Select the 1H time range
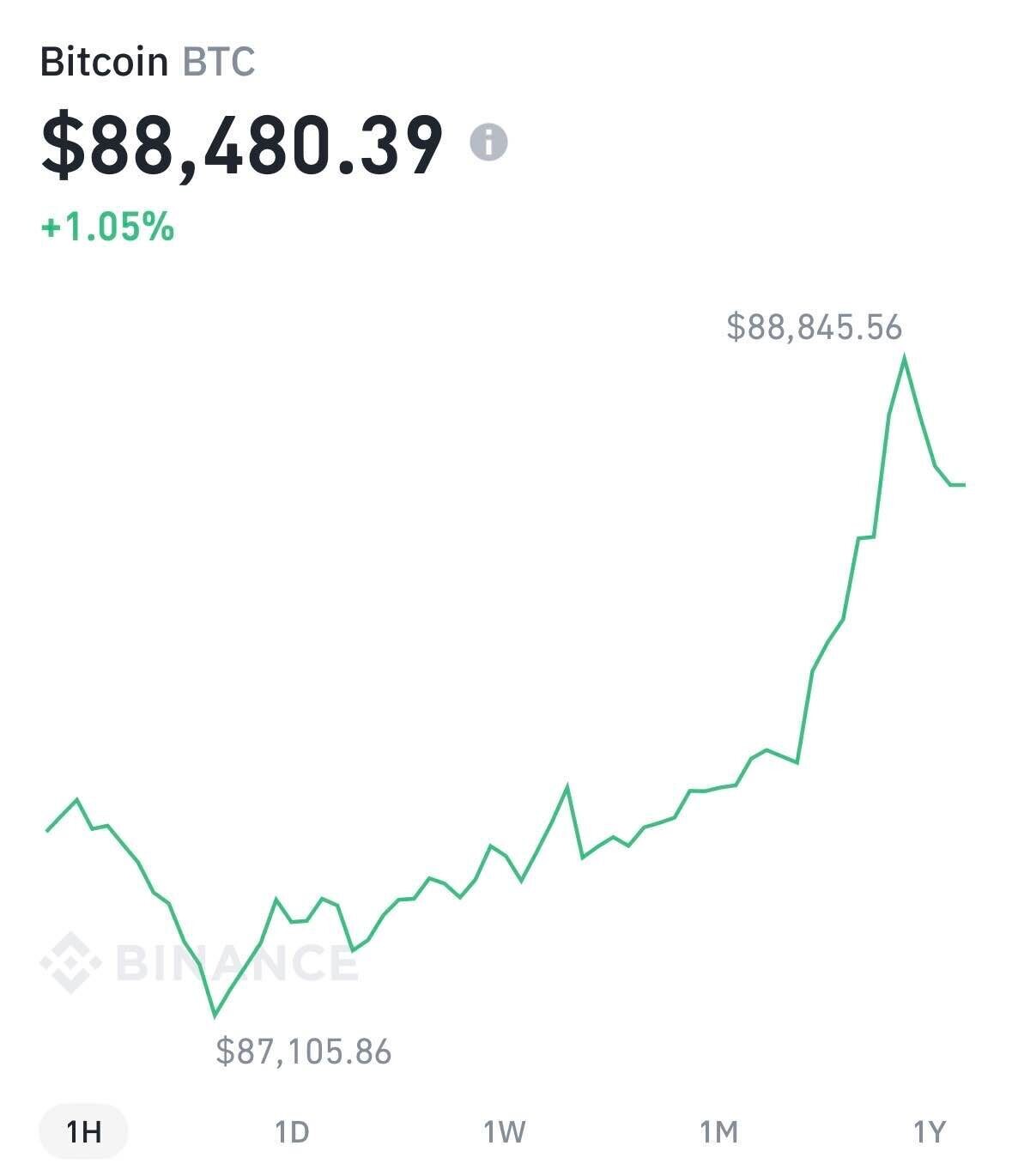Image resolution: width=1012 pixels, height=1176 pixels. (84, 1132)
